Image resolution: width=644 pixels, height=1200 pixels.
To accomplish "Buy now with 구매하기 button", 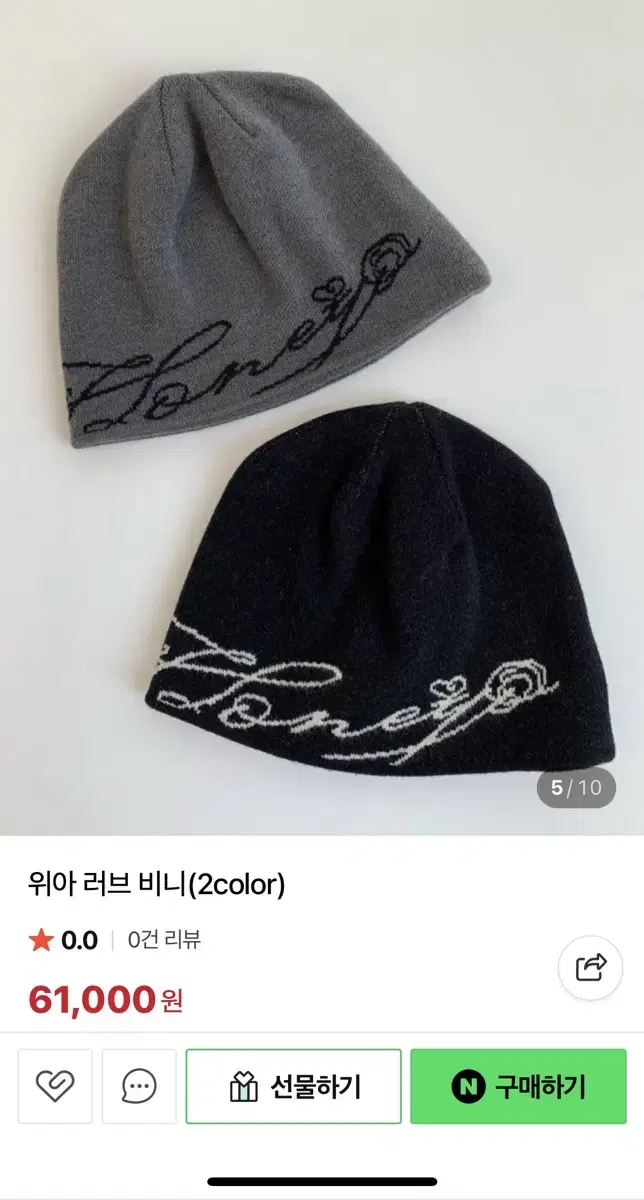I will pos(518,1086).
